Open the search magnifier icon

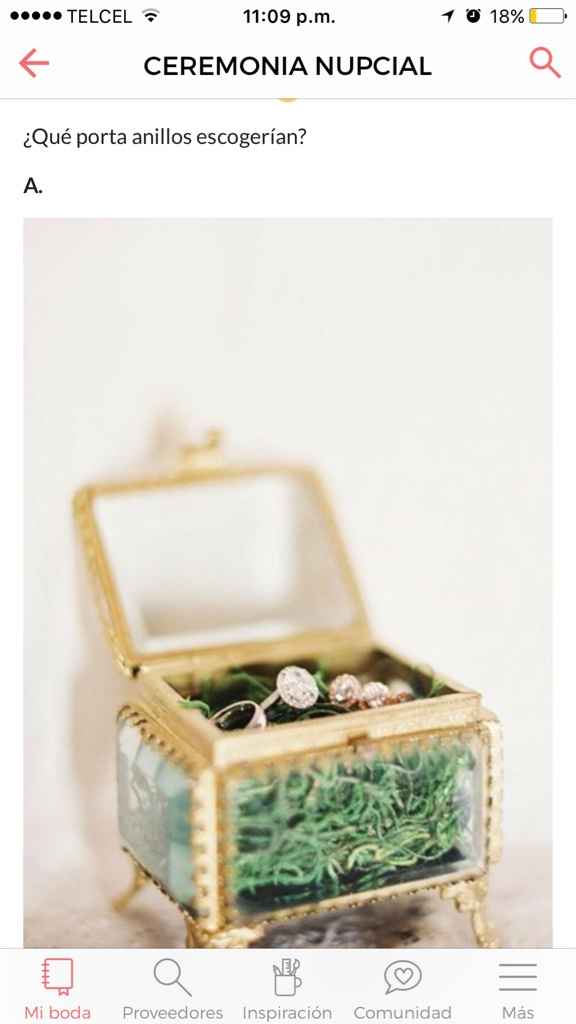pos(545,63)
